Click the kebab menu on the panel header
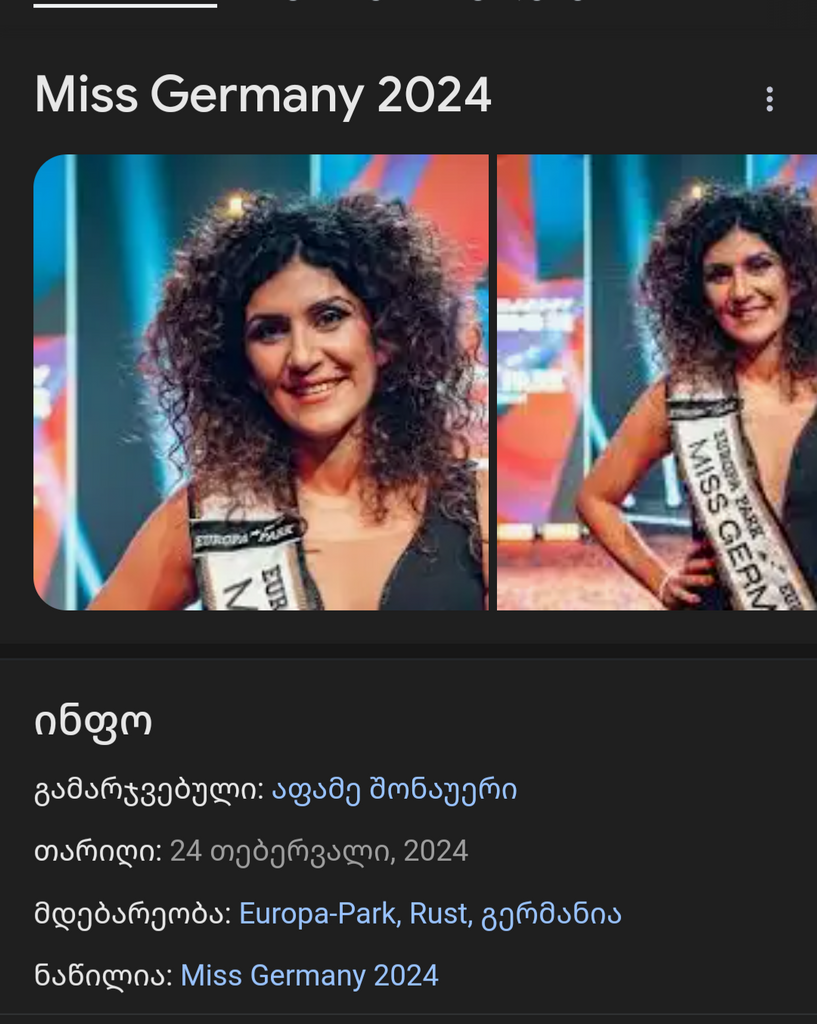 click(x=768, y=100)
